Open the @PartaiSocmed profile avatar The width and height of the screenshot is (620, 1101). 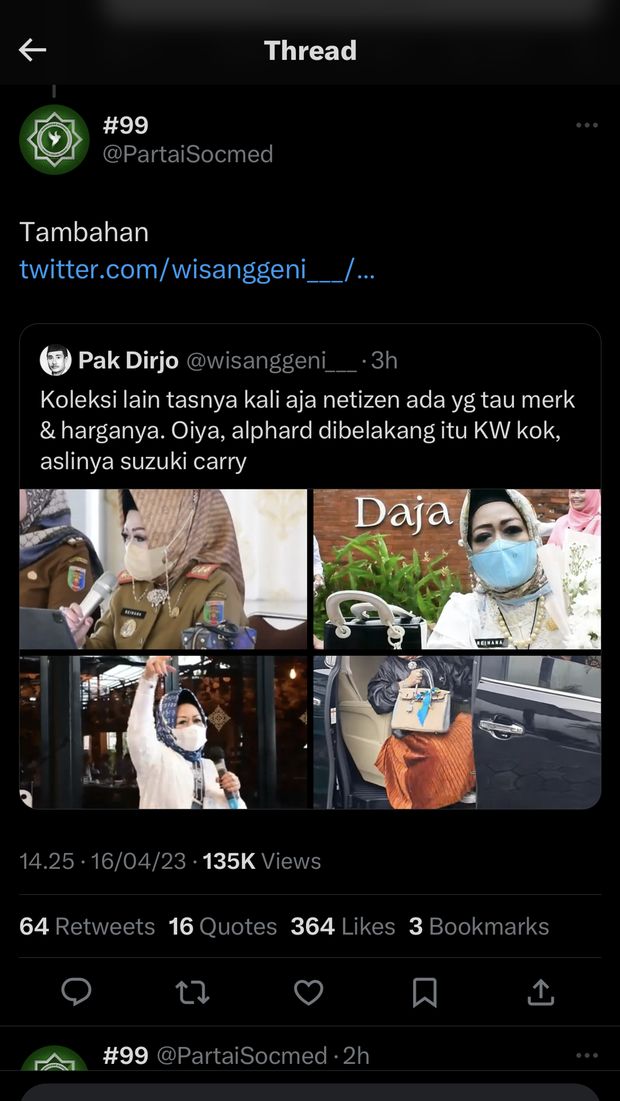[54, 140]
